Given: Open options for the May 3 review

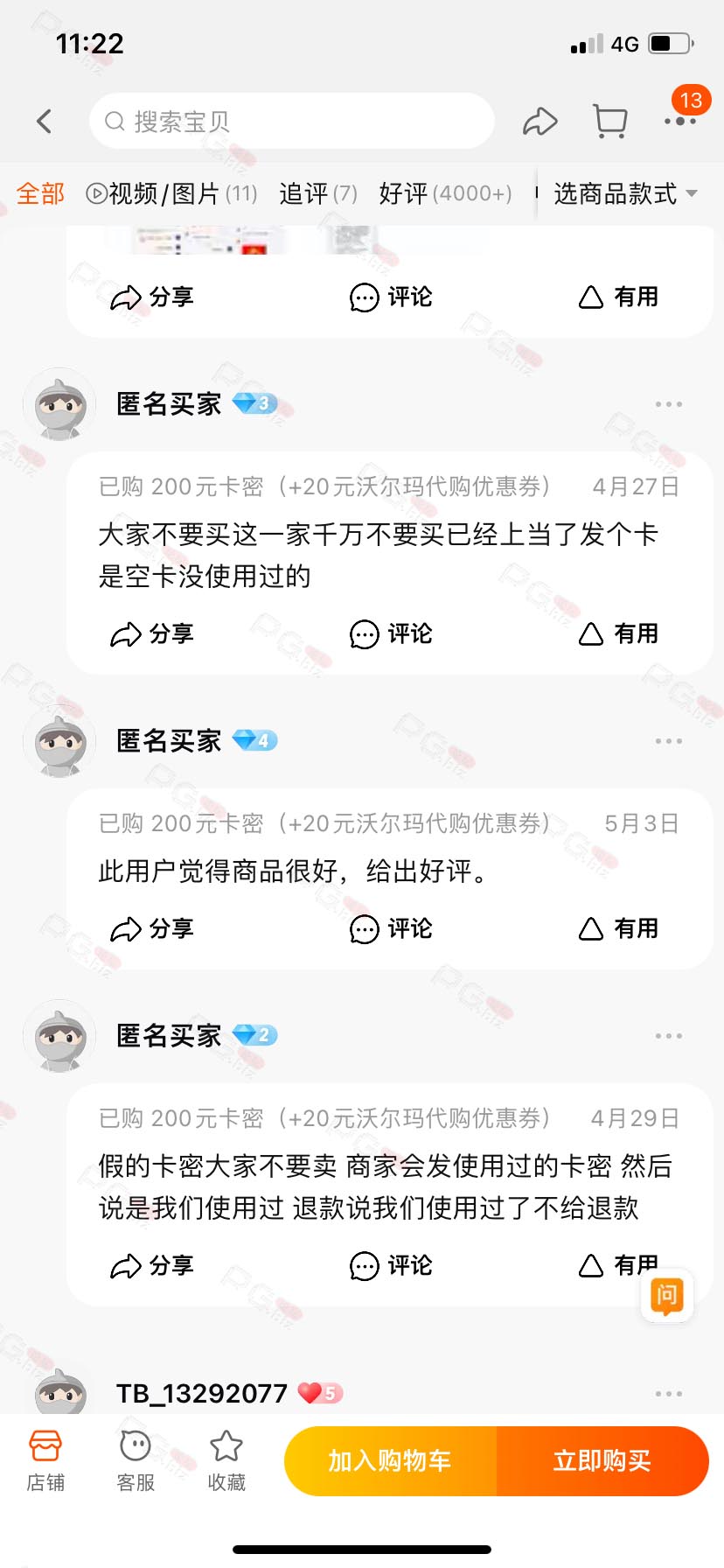Looking at the screenshot, I should (668, 741).
